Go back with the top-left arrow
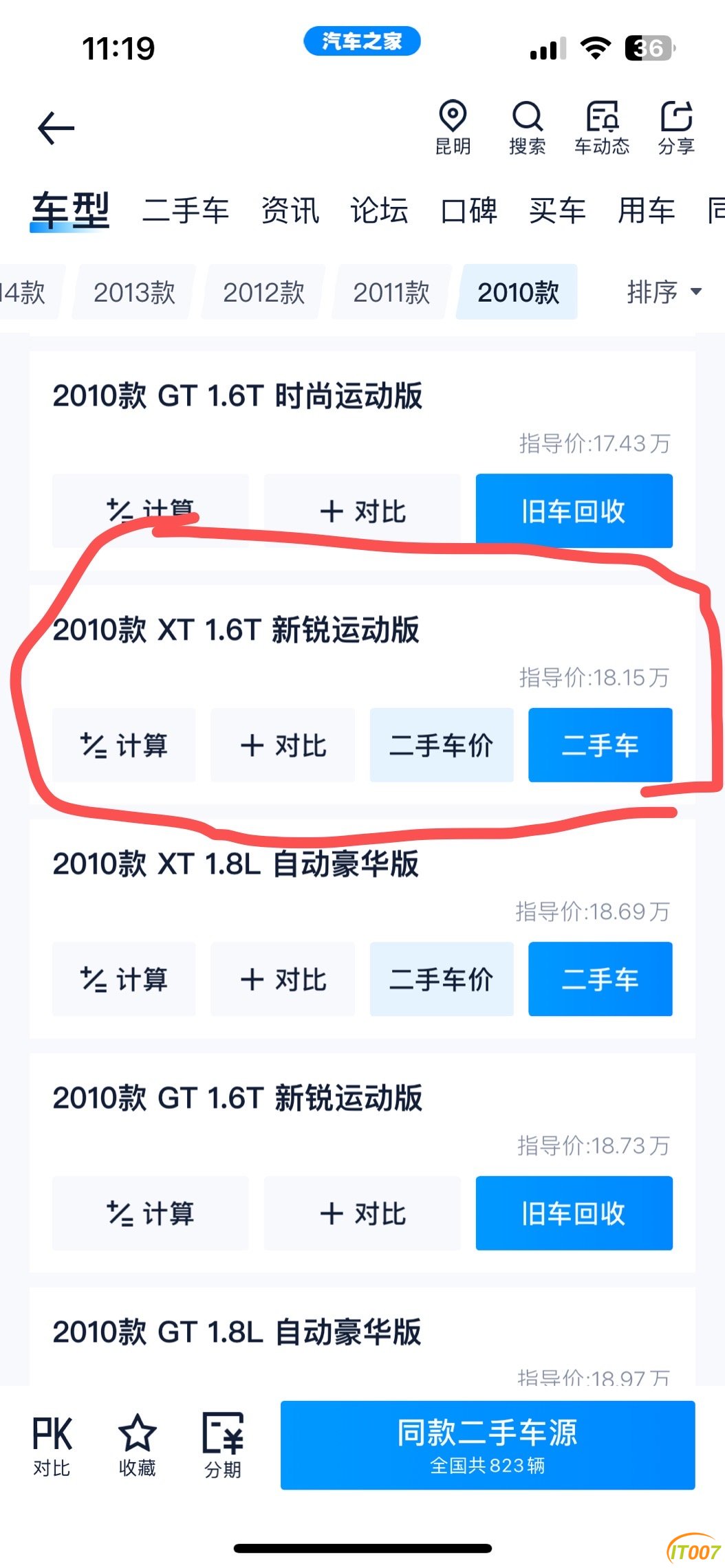Screen dimensions: 725x1568 tap(56, 128)
